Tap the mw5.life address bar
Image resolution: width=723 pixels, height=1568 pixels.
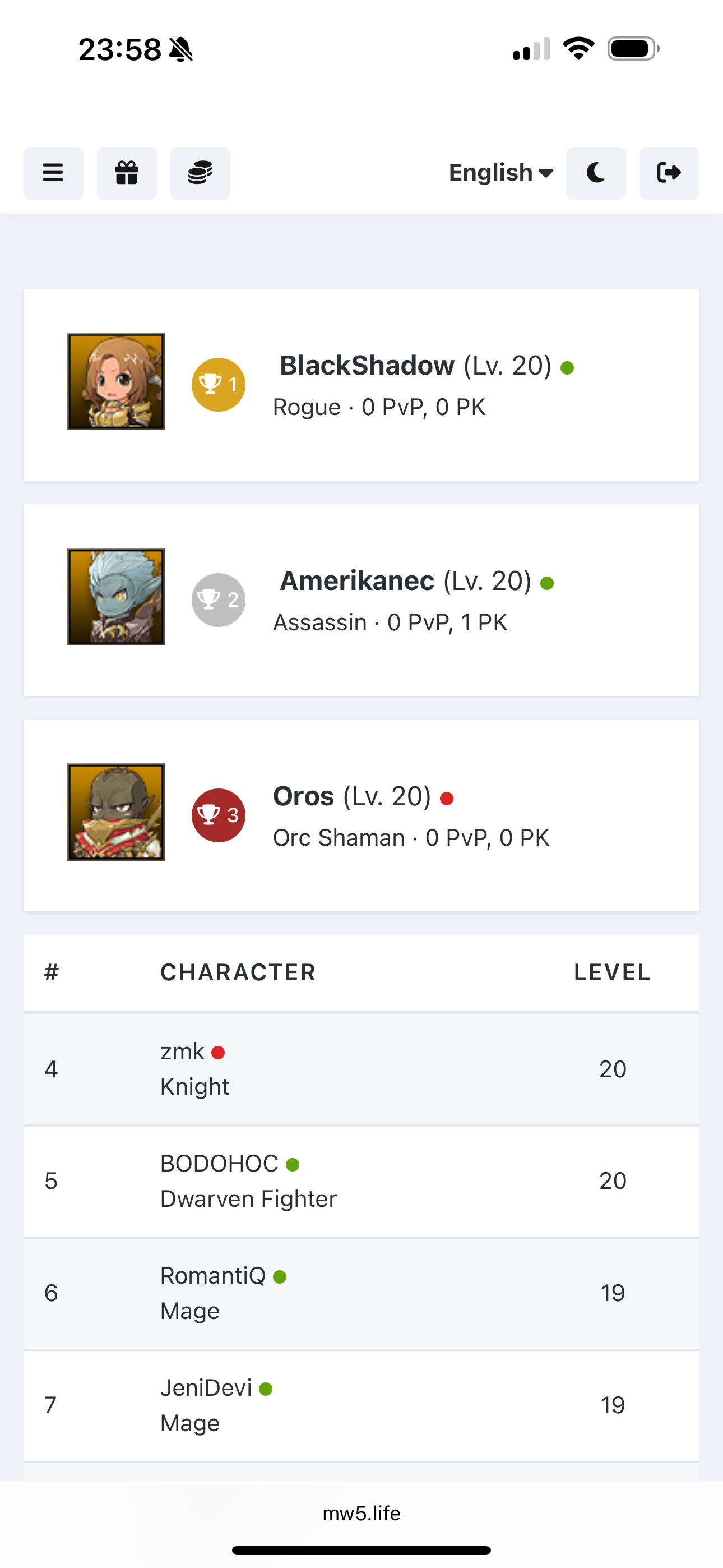tap(361, 1512)
